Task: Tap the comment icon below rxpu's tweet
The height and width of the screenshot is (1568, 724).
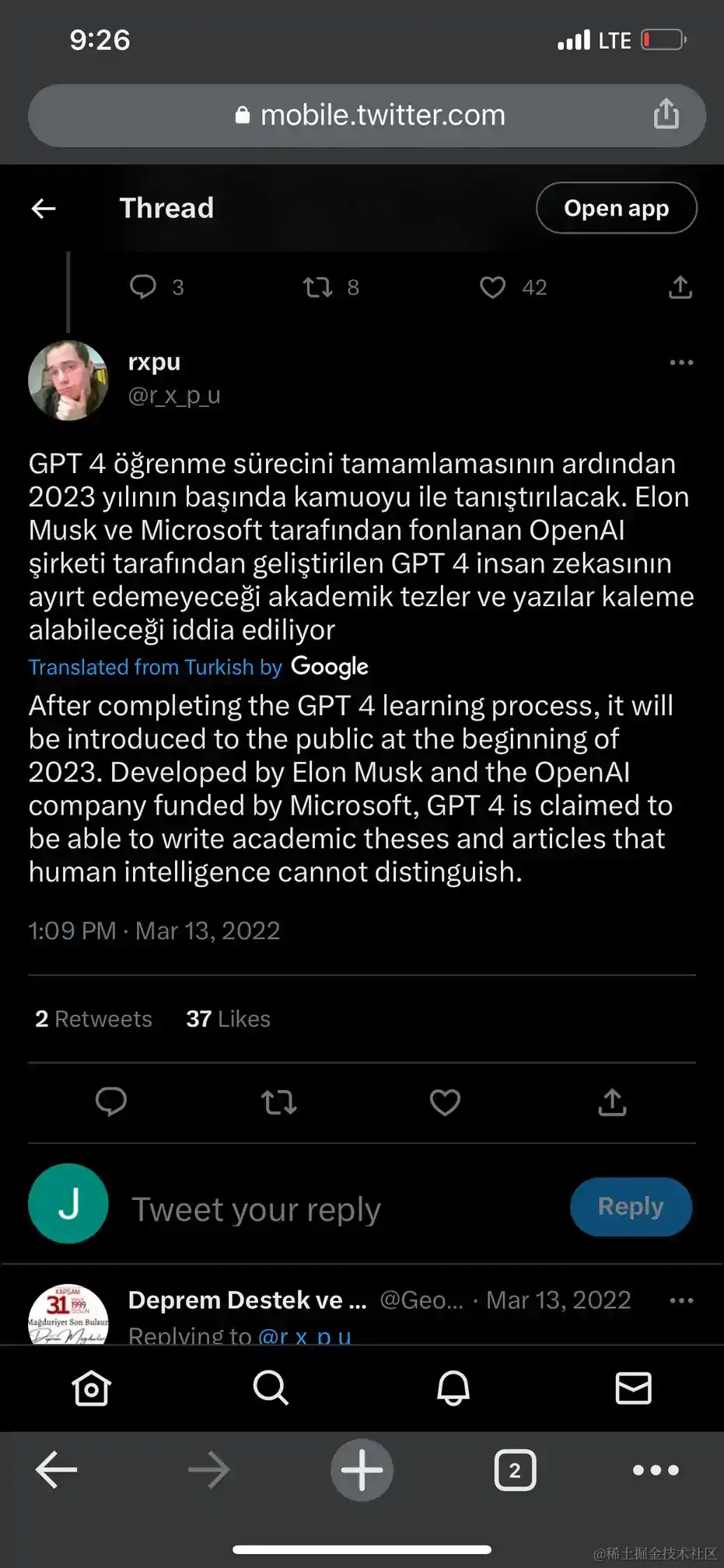Action: click(111, 1102)
